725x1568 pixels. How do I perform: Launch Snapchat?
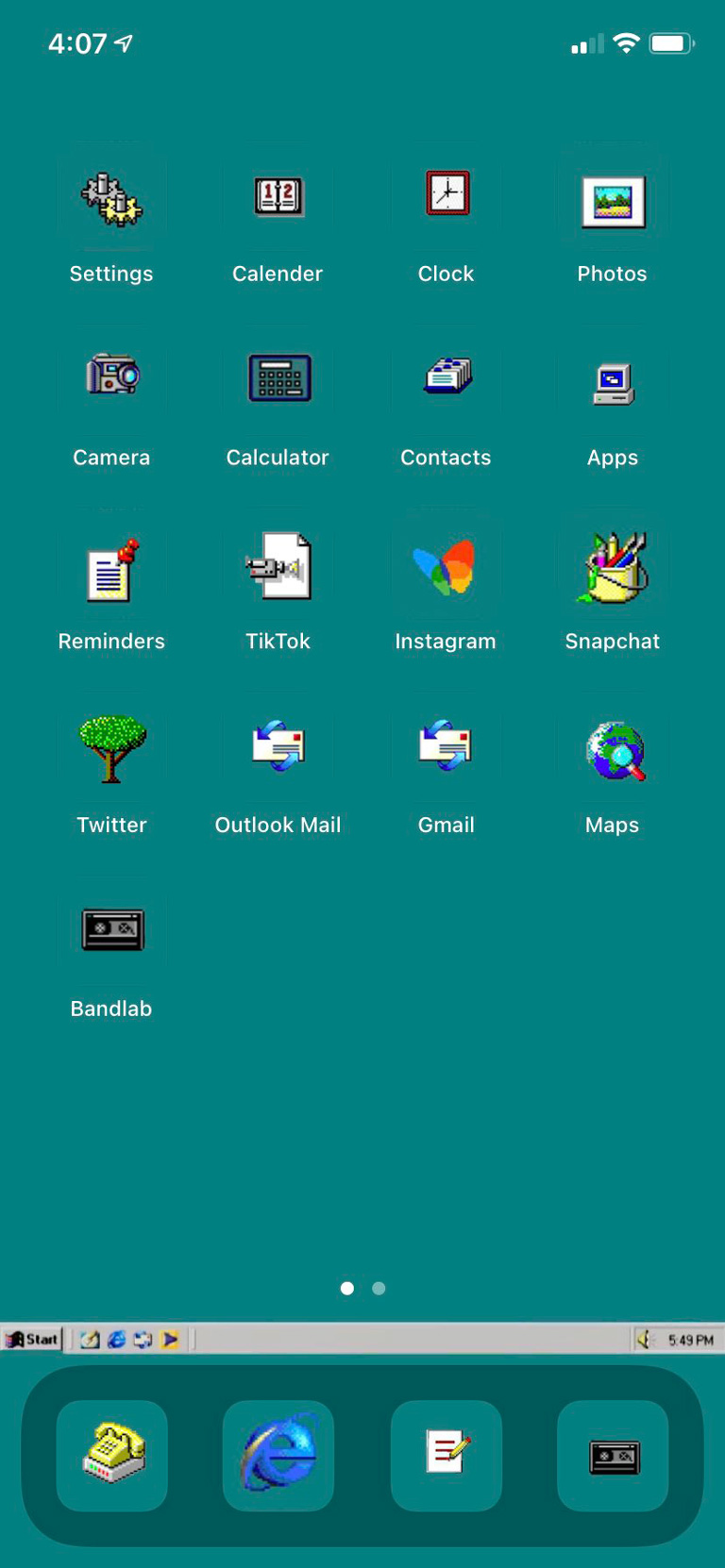click(x=613, y=568)
